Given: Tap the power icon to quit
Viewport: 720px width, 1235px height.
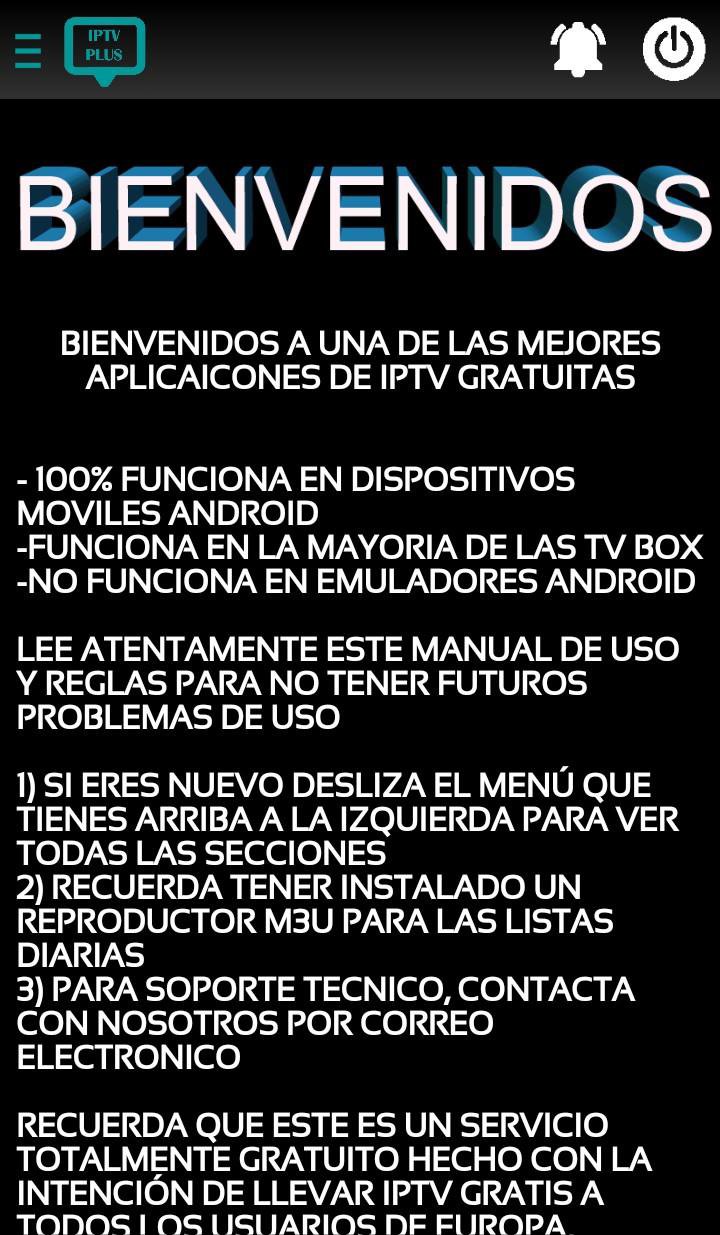Looking at the screenshot, I should (x=675, y=47).
